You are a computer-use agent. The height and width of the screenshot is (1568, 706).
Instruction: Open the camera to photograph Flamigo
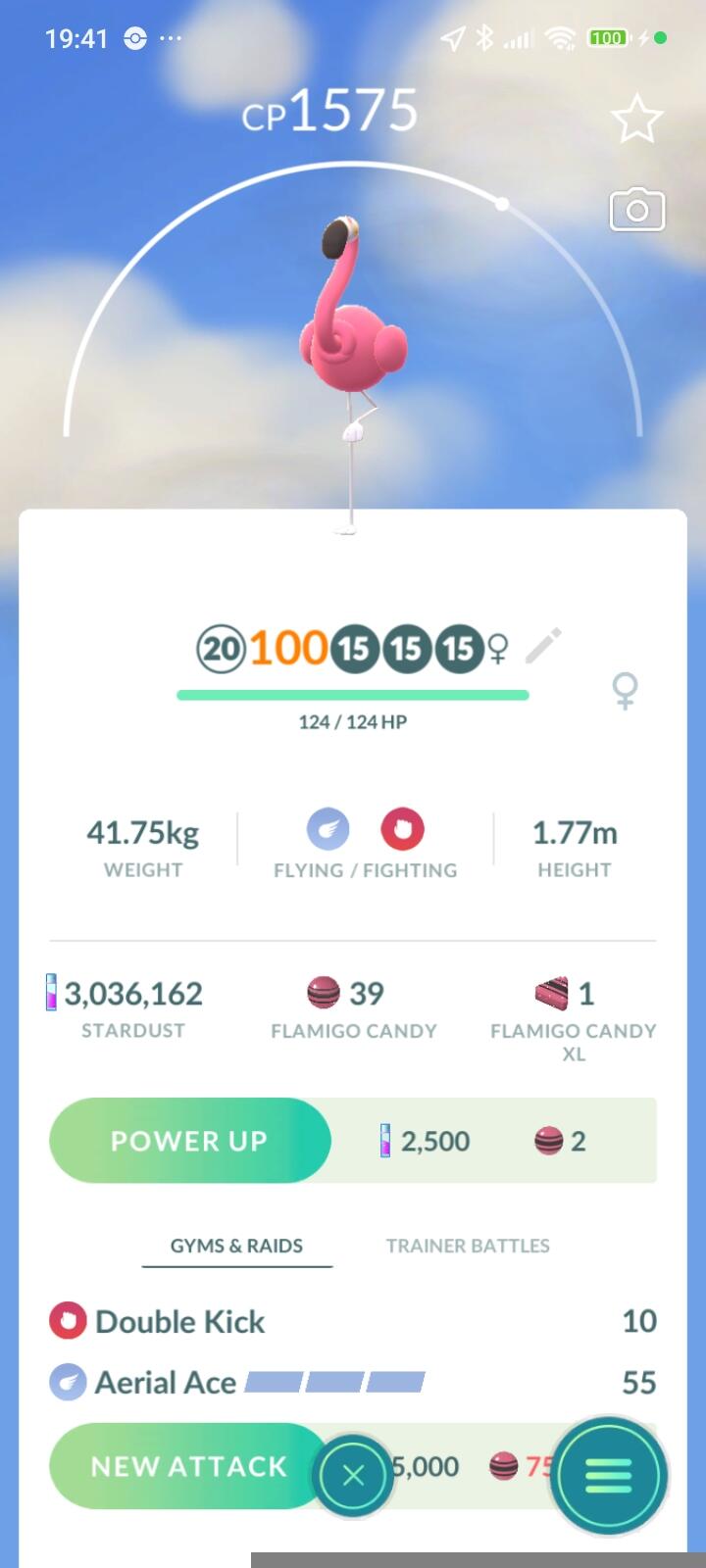[636, 210]
